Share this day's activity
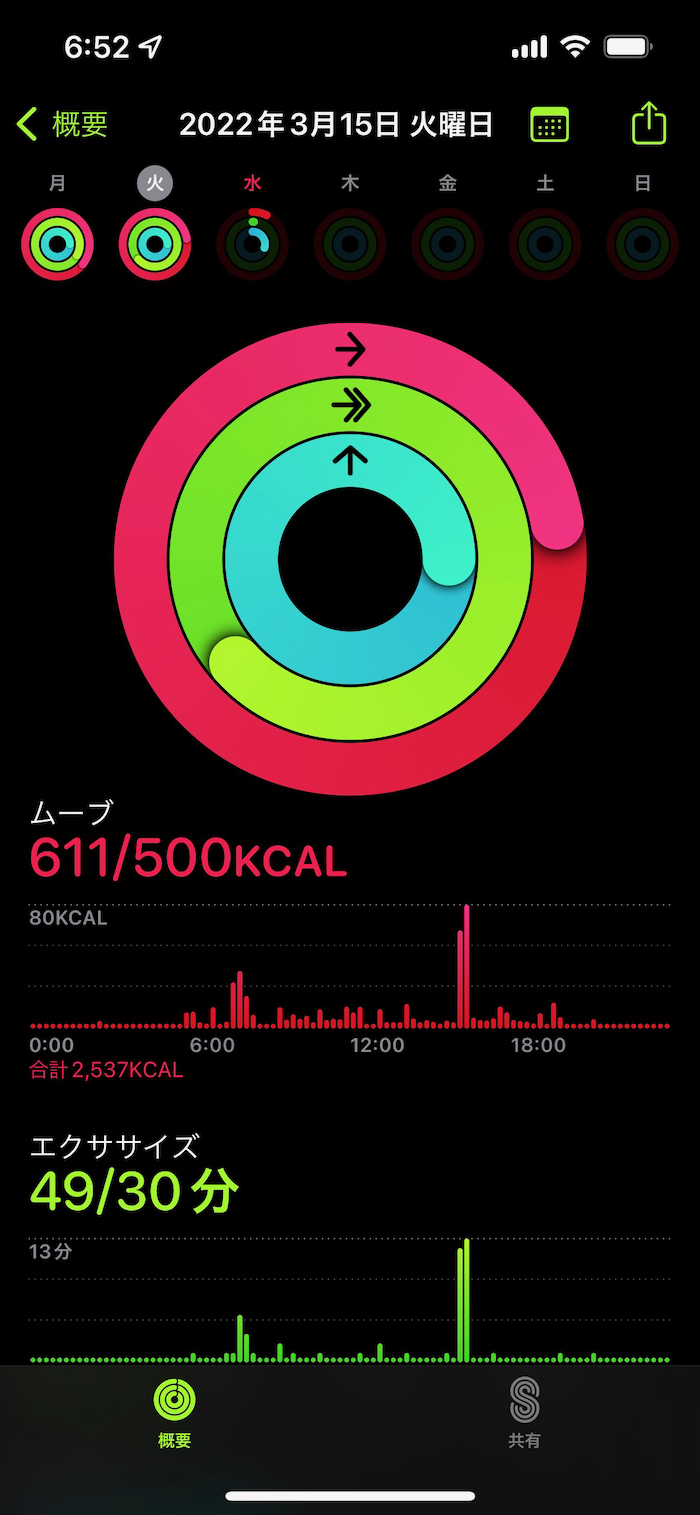Viewport: 700px width, 1515px height. coord(649,124)
